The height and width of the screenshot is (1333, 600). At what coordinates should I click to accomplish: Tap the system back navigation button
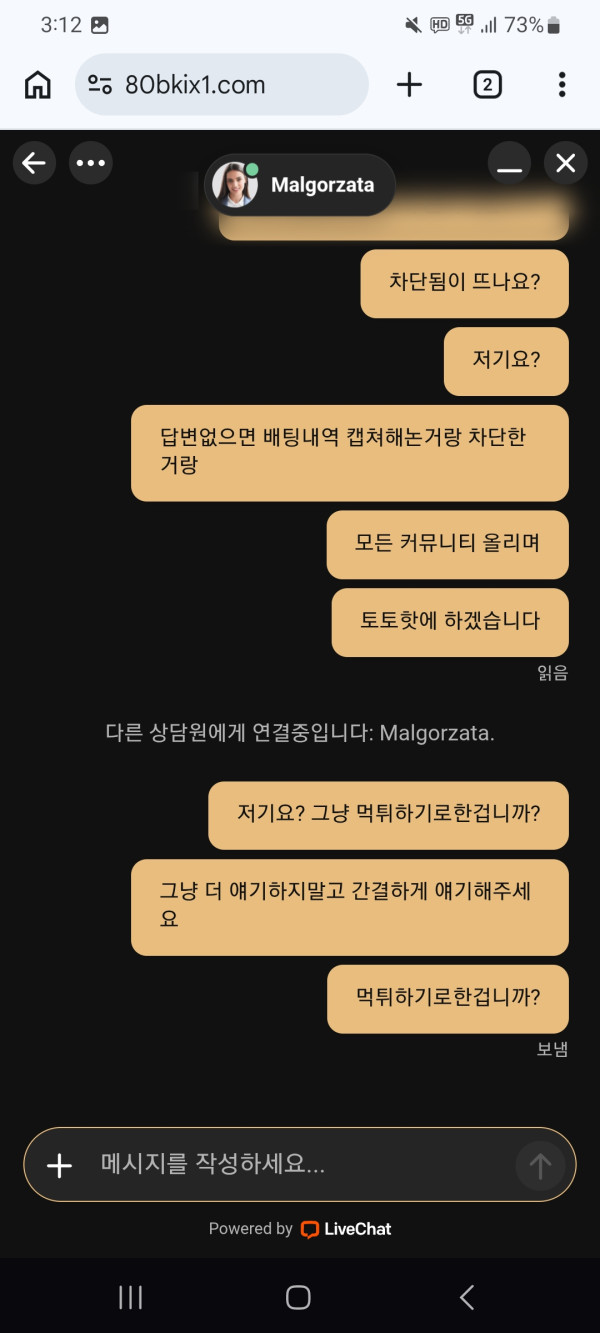click(x=466, y=1297)
